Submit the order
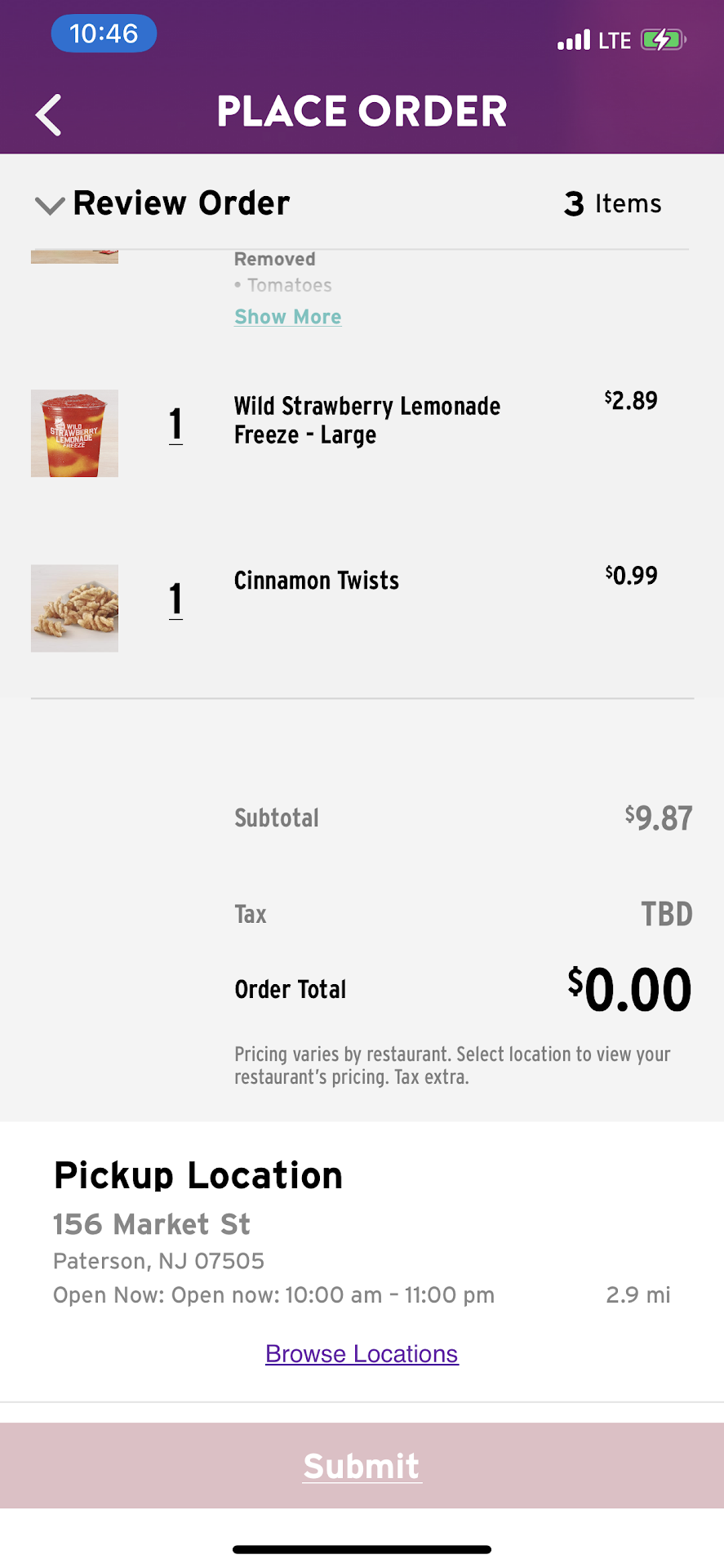Screen dimensions: 724x1568 (362, 1466)
